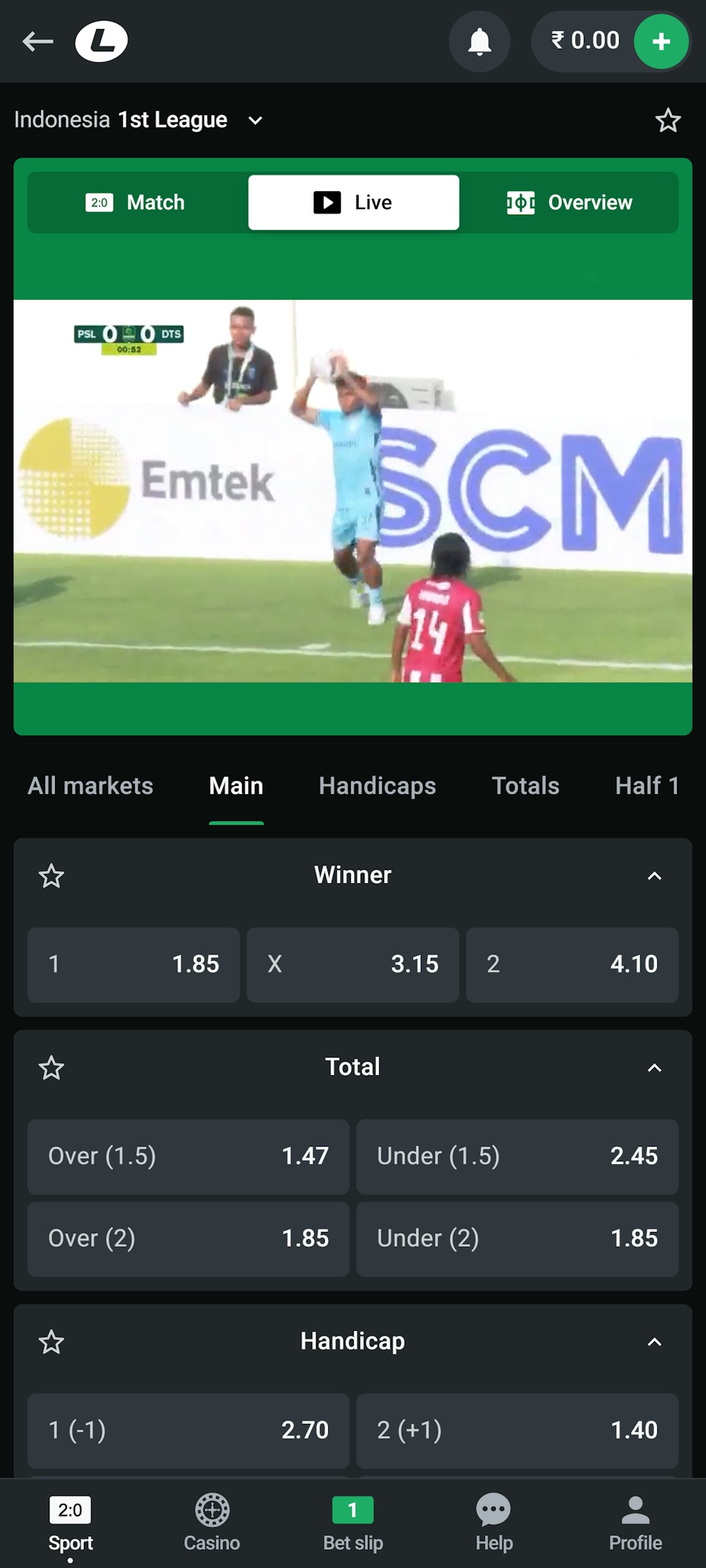The image size is (706, 1568).
Task: Favorite the Indonesia 1st League
Action: pos(667,120)
